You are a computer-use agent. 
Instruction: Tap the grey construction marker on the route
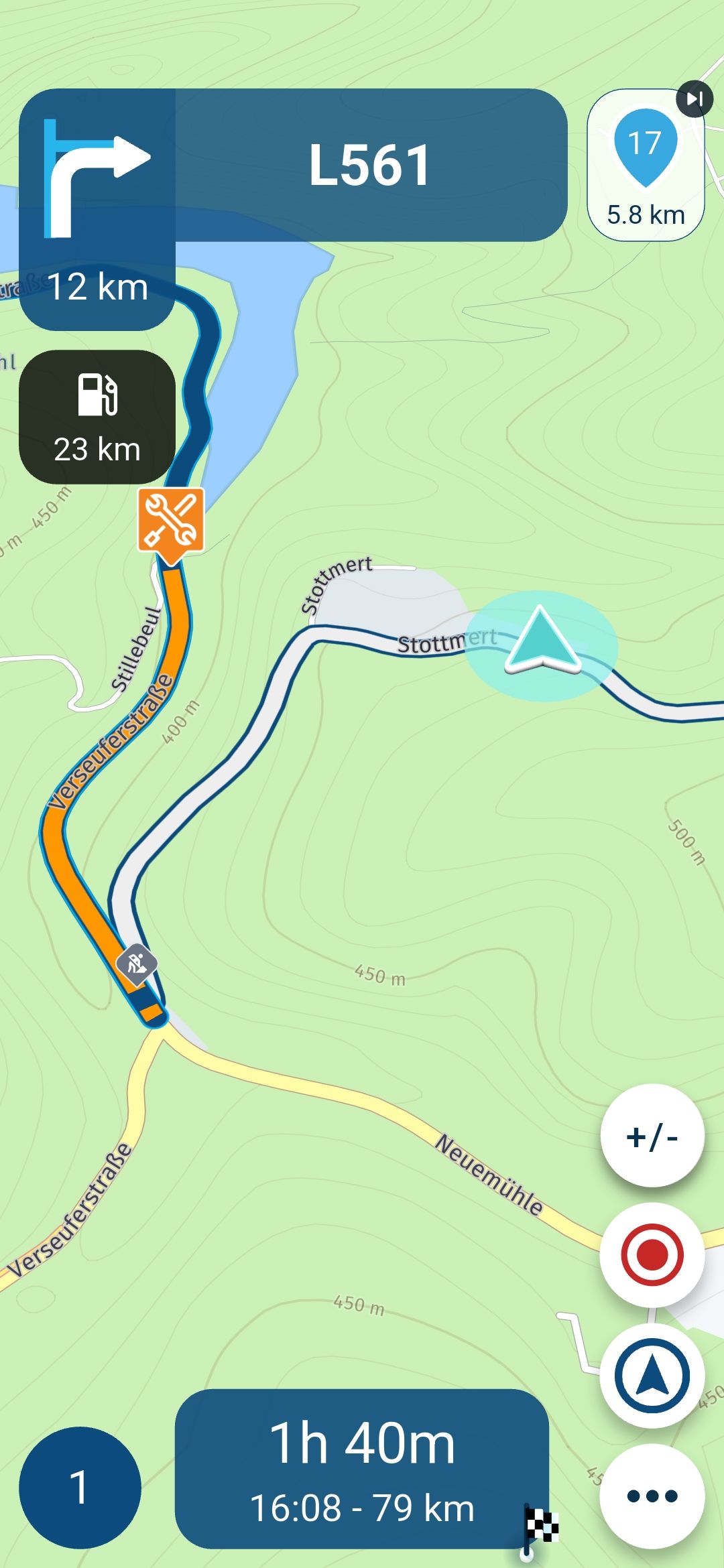click(137, 964)
